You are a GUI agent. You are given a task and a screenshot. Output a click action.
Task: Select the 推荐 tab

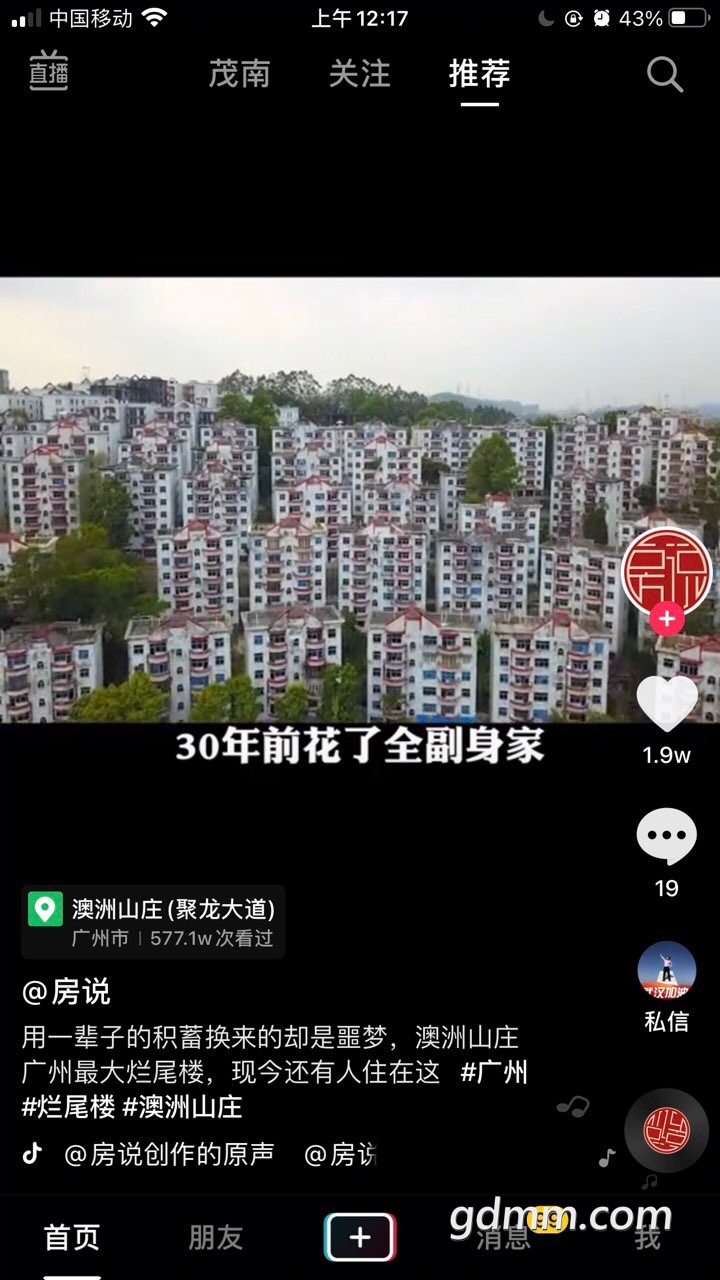click(479, 74)
